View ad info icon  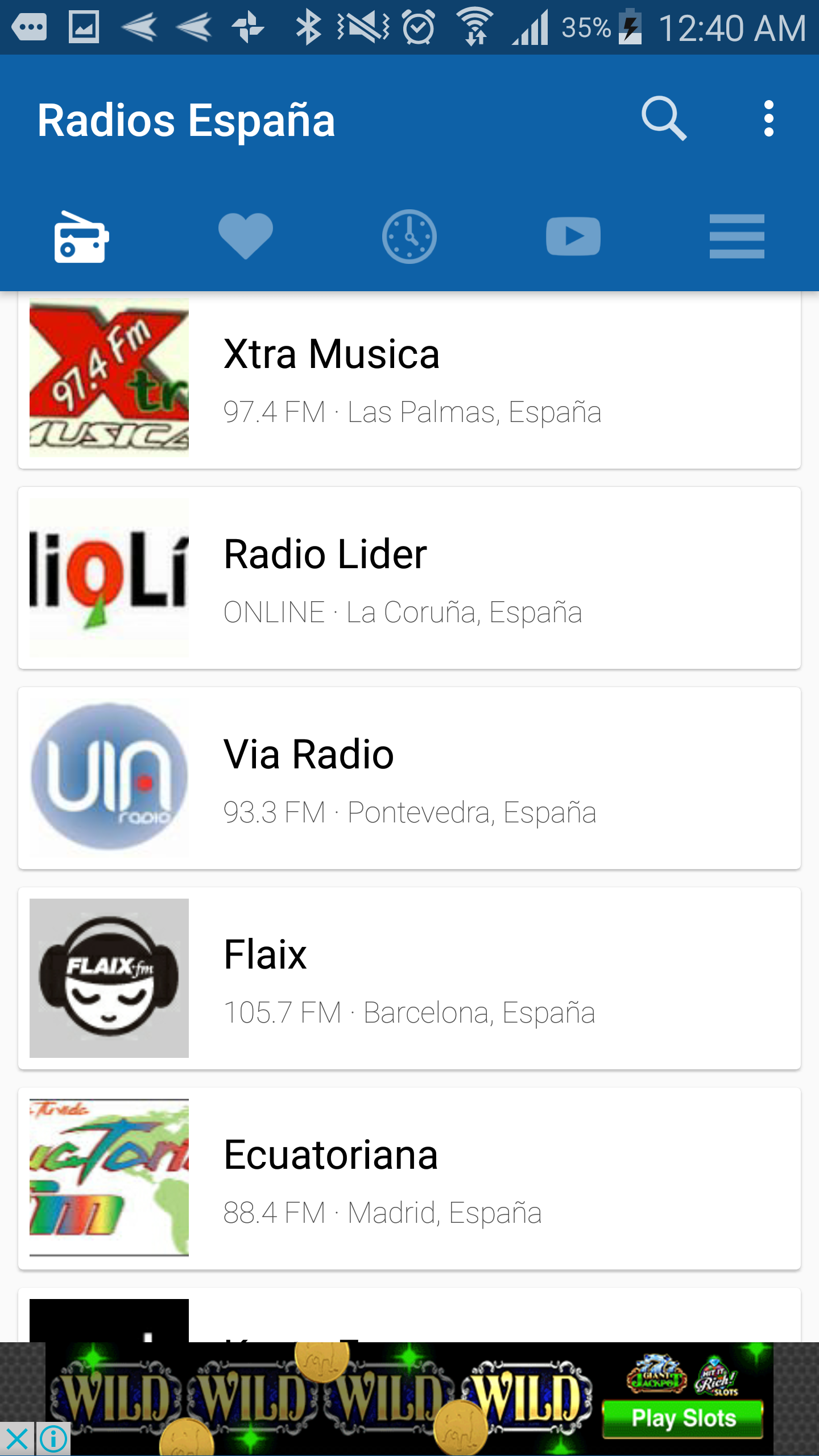[54, 1439]
